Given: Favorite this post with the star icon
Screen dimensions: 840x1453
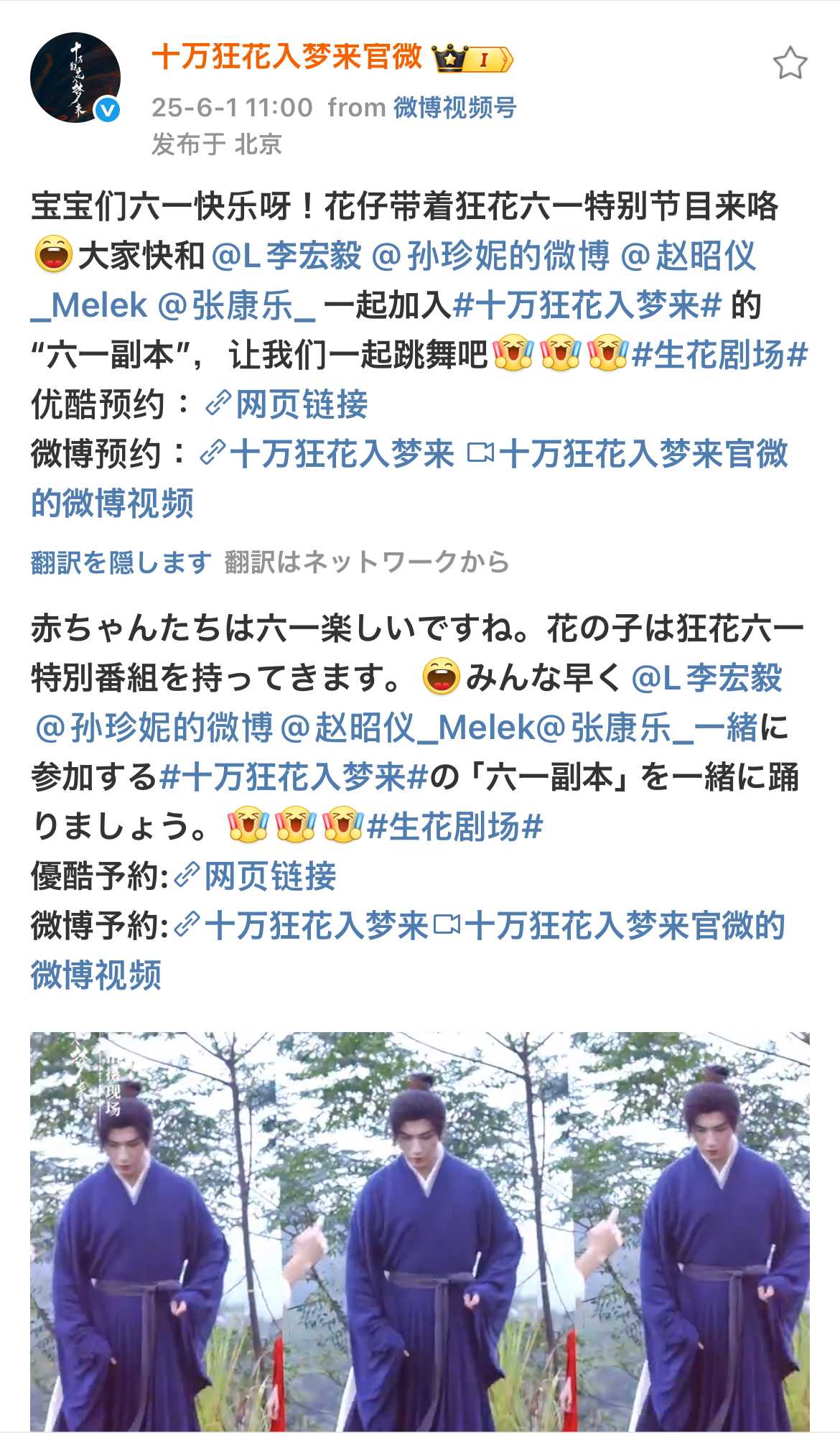Looking at the screenshot, I should pos(790,63).
